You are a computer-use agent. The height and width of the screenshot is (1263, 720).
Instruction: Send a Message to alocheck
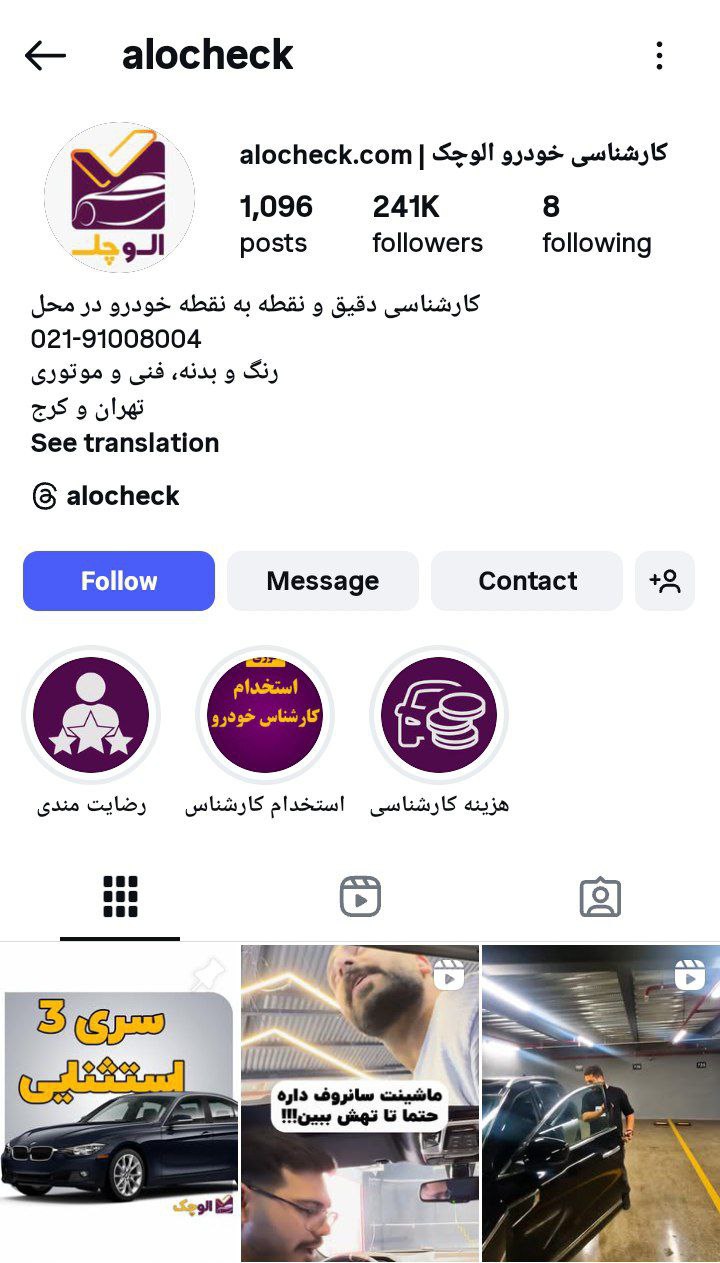pos(322,581)
